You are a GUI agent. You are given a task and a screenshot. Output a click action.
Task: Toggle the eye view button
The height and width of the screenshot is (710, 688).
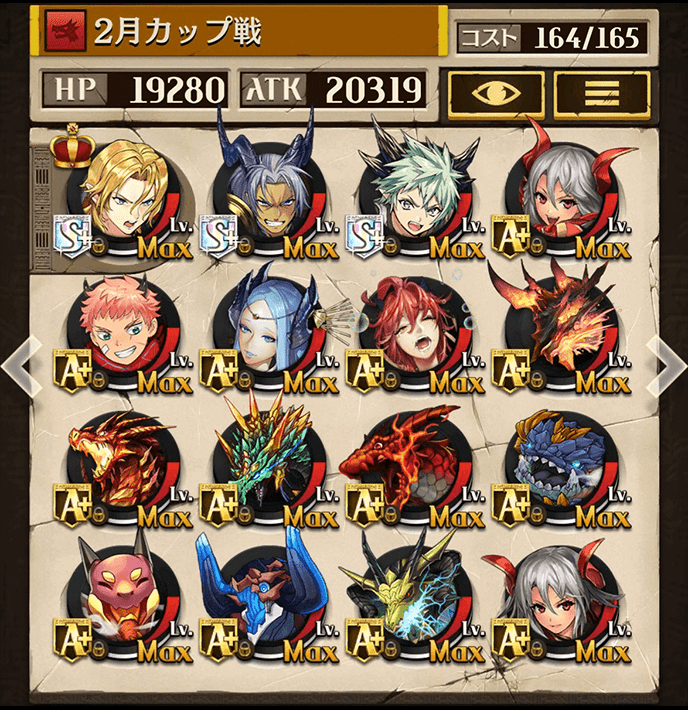495,93
